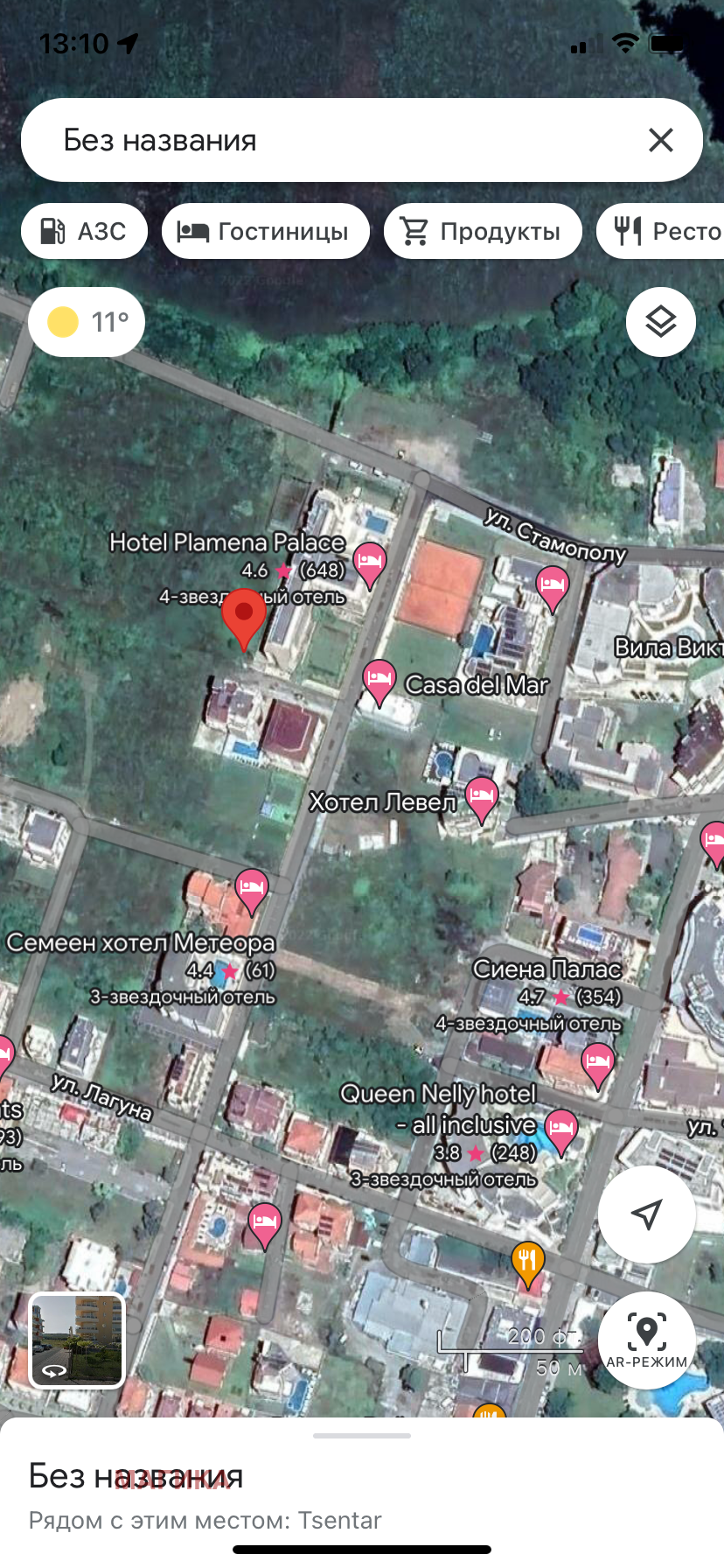Select the Гостиницы filter chip
This screenshot has width=724, height=1568.
coord(265,231)
